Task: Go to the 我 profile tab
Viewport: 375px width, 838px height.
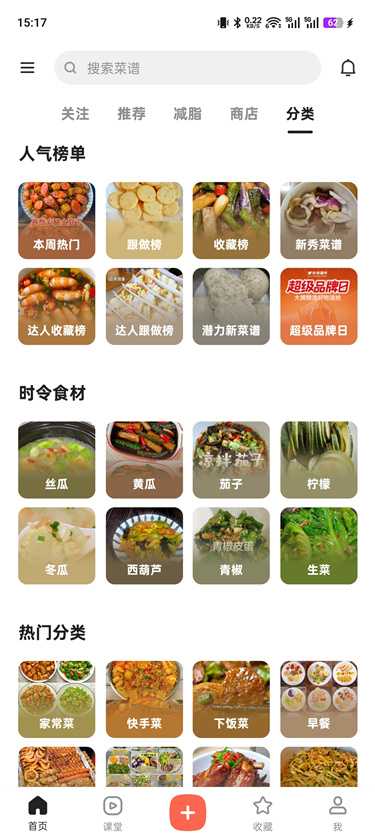Action: click(x=338, y=813)
